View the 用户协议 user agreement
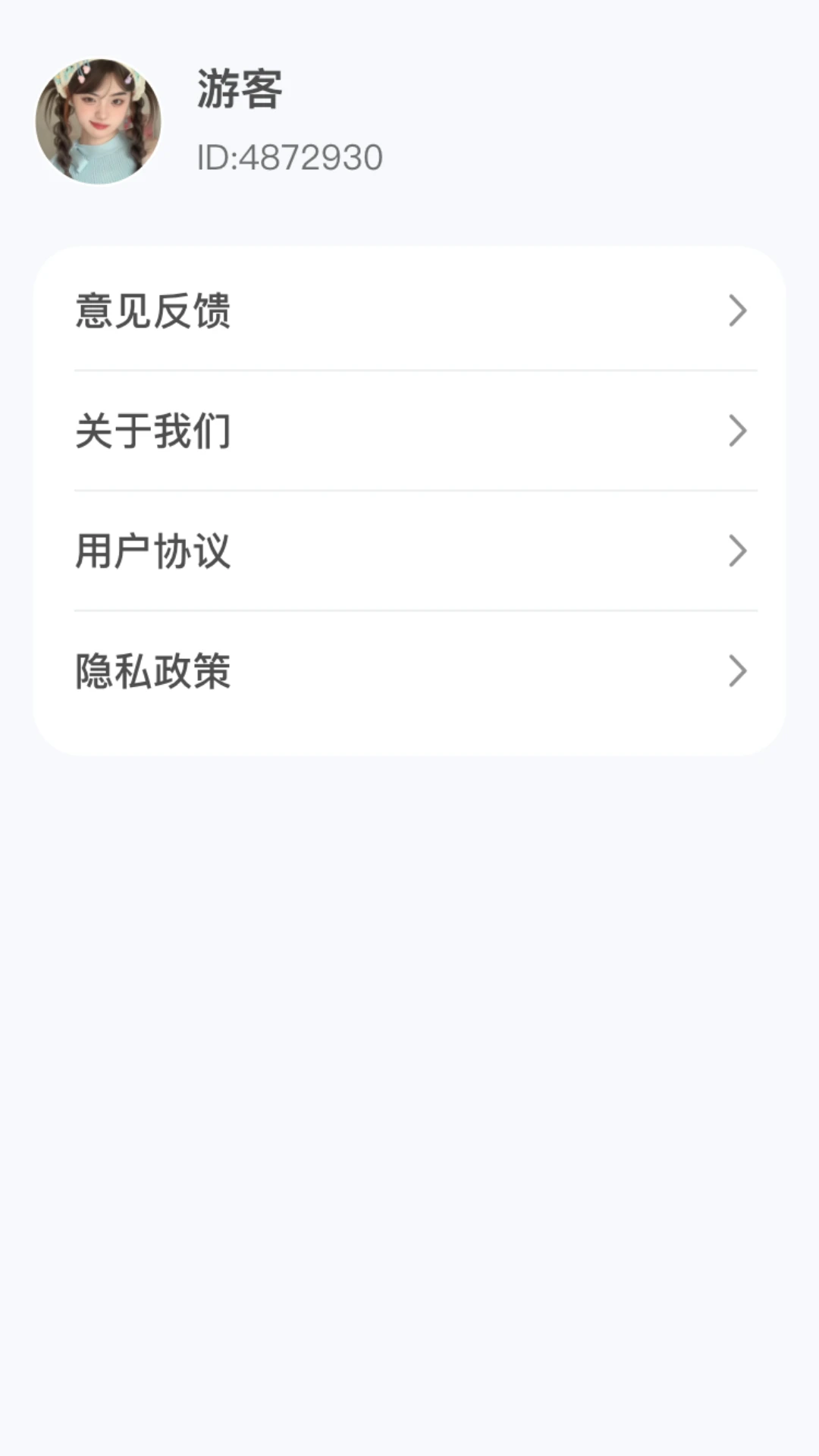This screenshot has height=1456, width=819. (x=409, y=551)
